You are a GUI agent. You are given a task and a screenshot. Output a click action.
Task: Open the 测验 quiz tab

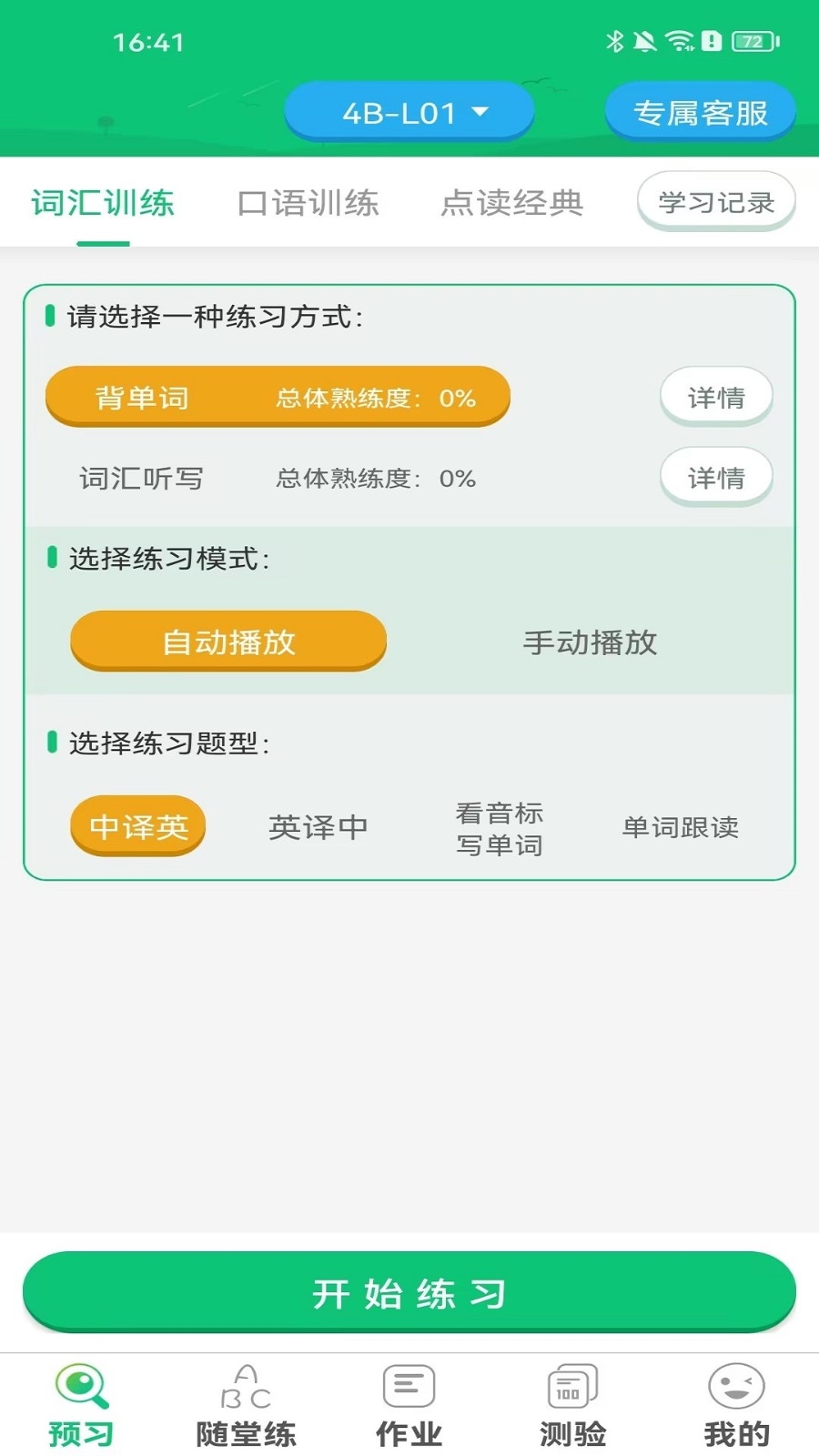[x=572, y=1406]
